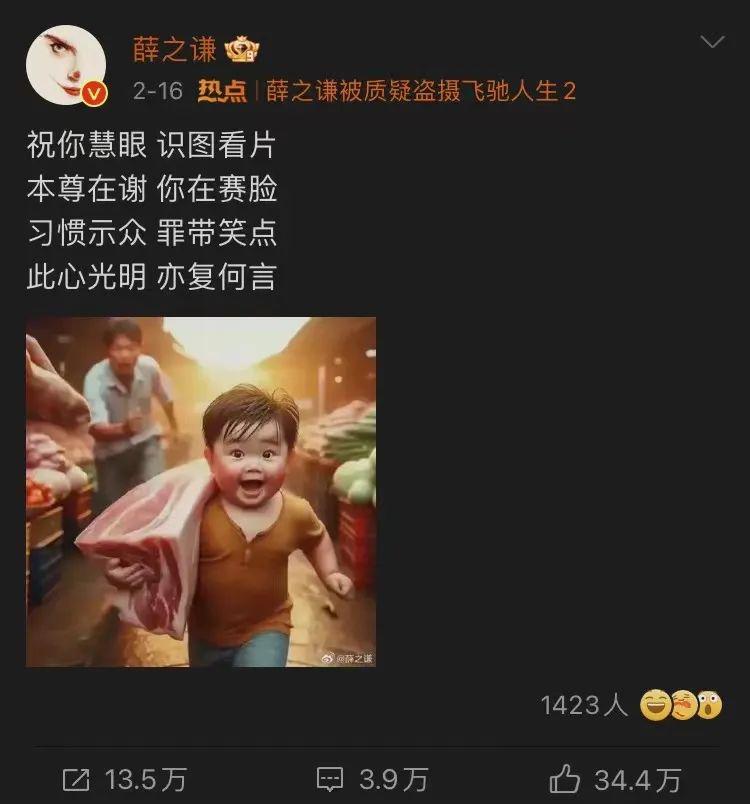Open the 3.9万 comments

pos(372,779)
